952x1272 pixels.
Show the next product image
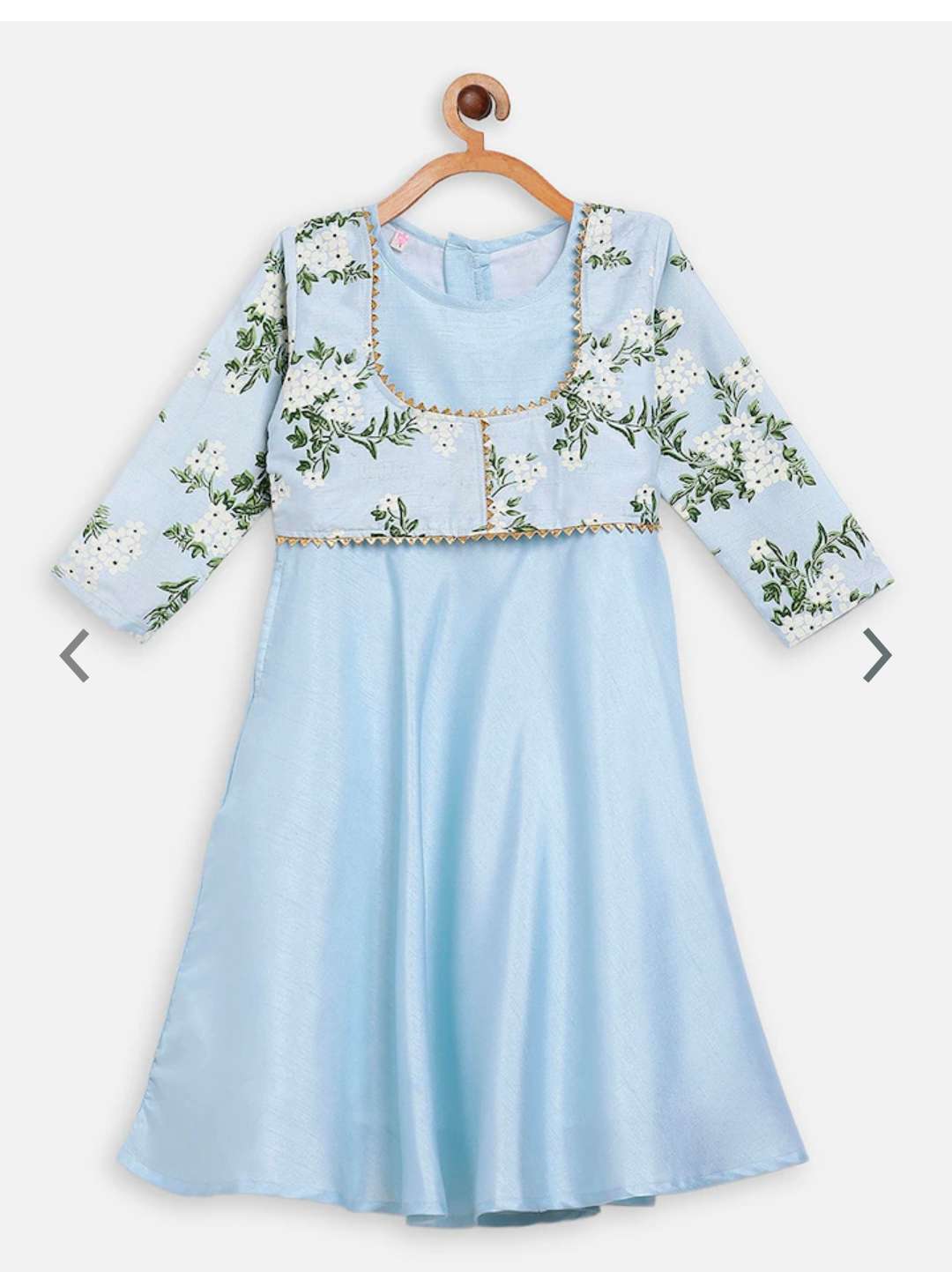click(878, 655)
